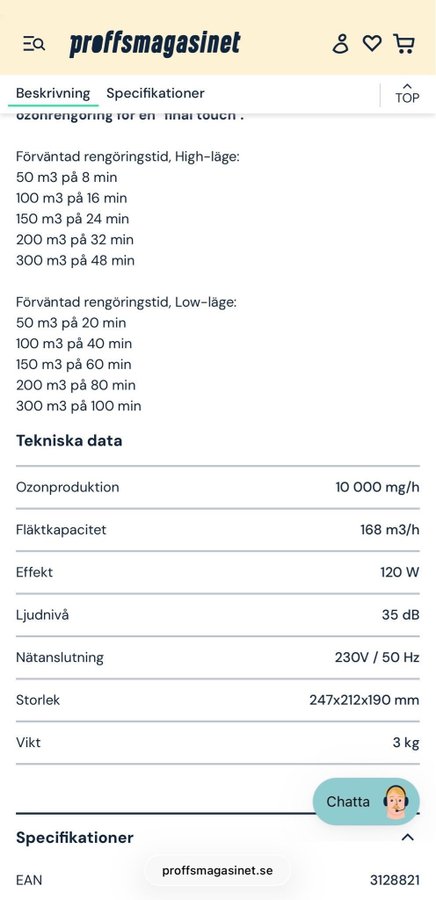Jump to TOP of the page
This screenshot has height=900, width=436.
[x=407, y=94]
